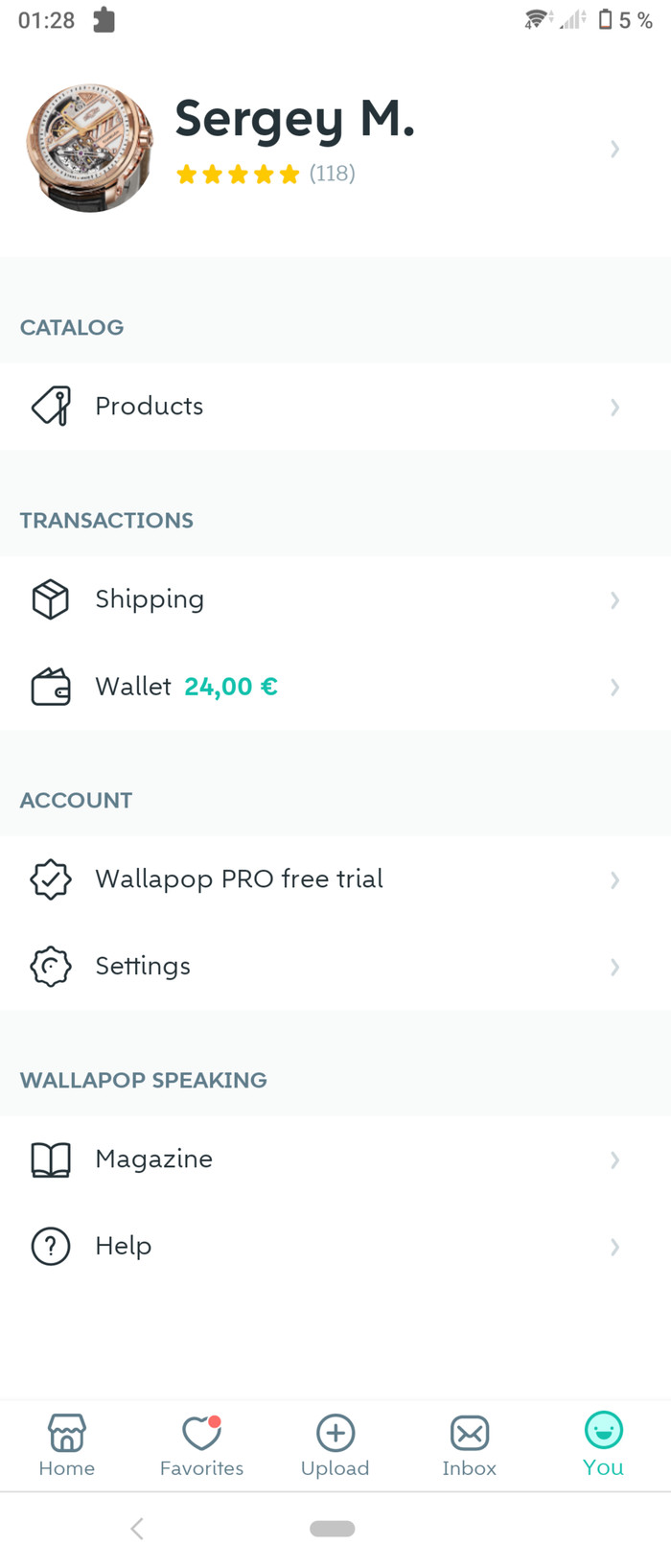Open Shipping transactions
This screenshot has height=1568, width=671.
click(x=335, y=599)
